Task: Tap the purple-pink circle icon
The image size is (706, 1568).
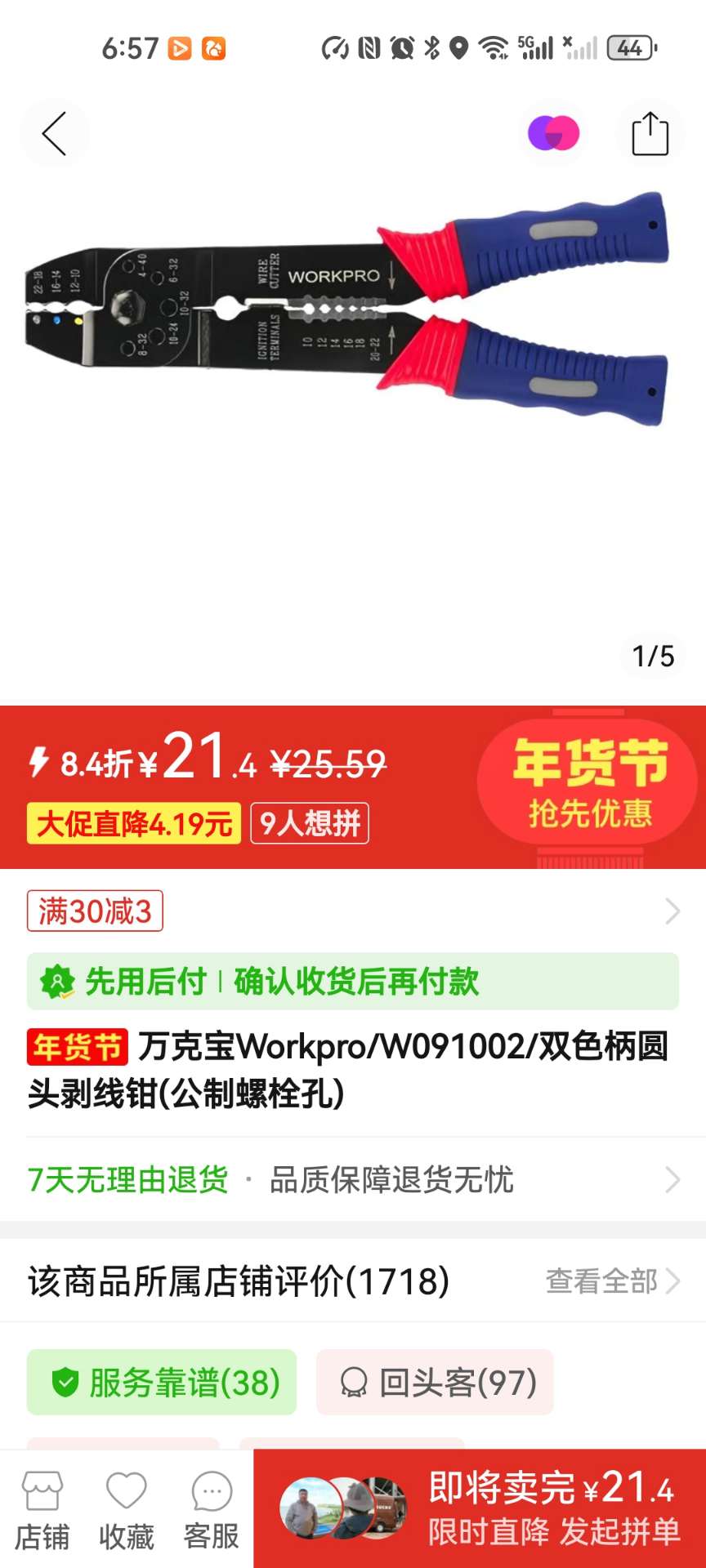Action: coord(553,134)
